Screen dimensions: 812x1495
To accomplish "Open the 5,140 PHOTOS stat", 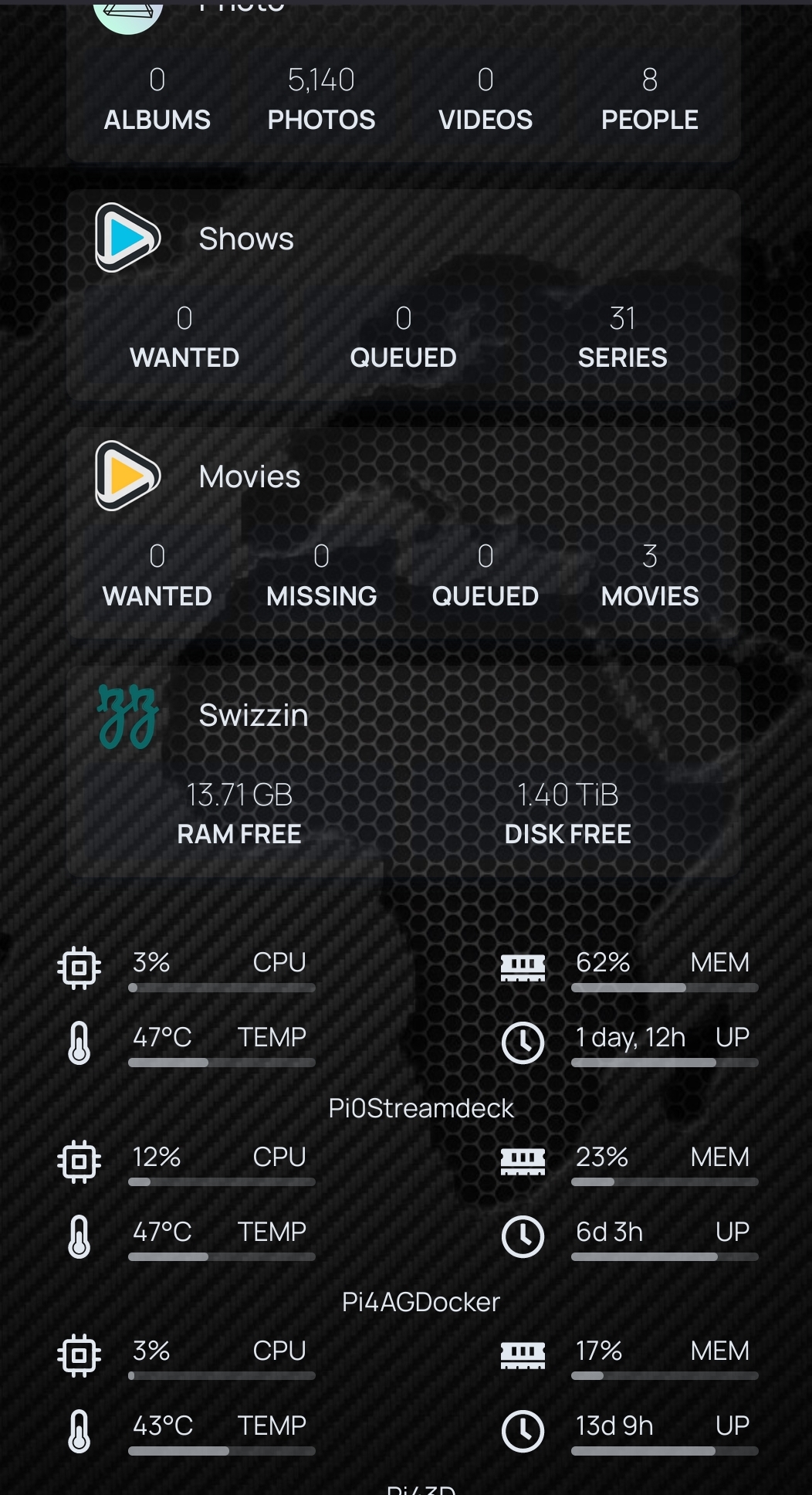I will coord(321,99).
